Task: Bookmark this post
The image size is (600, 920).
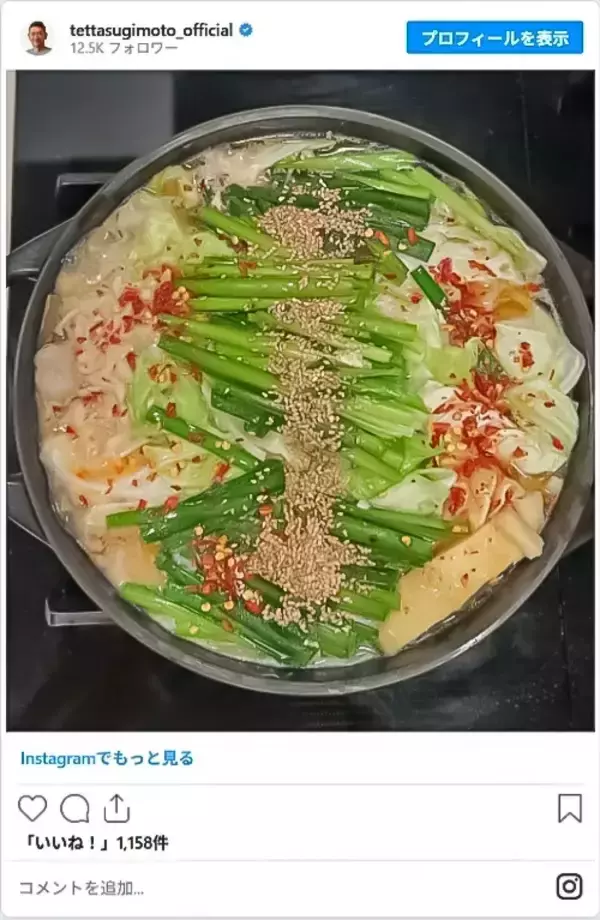Action: pyautogui.click(x=569, y=808)
